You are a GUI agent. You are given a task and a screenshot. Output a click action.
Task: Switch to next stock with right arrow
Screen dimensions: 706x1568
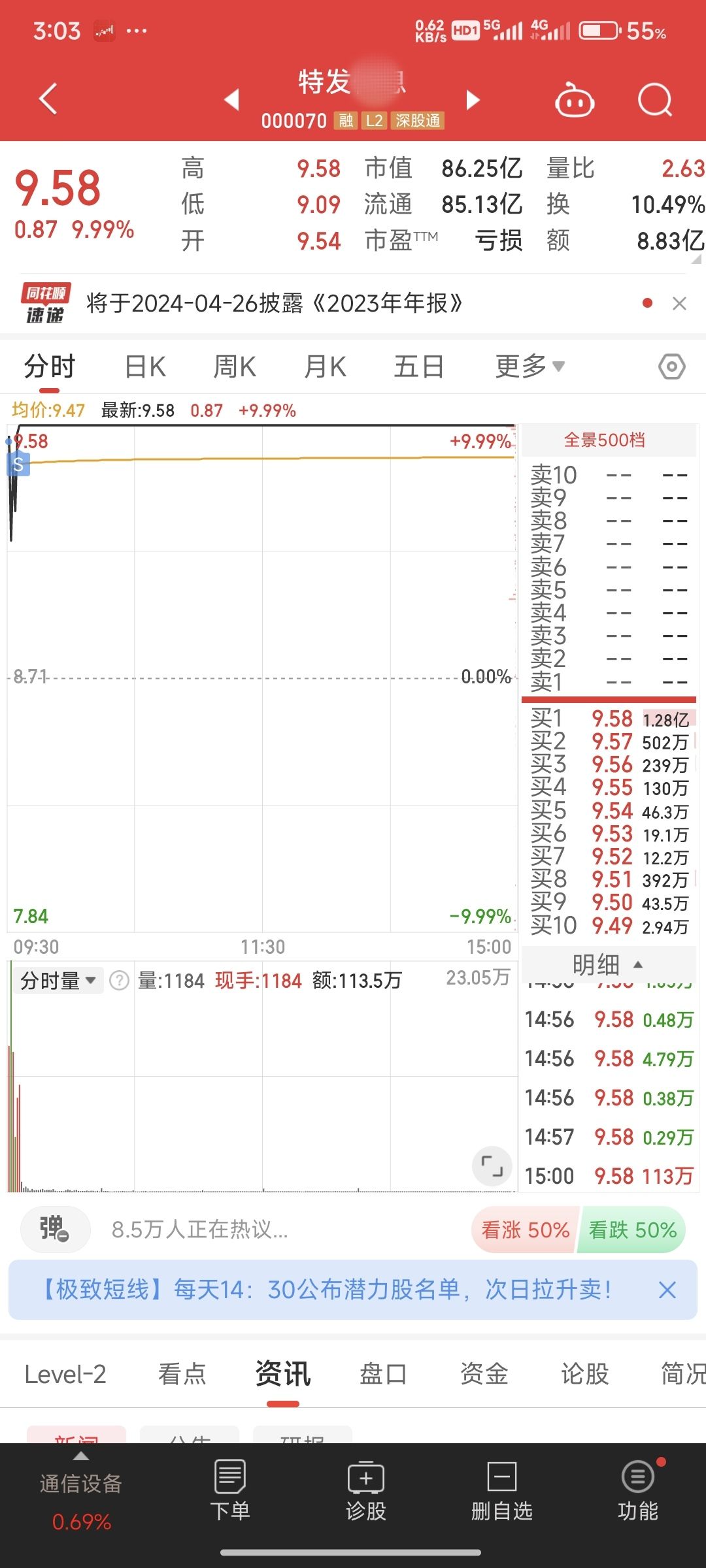473,100
